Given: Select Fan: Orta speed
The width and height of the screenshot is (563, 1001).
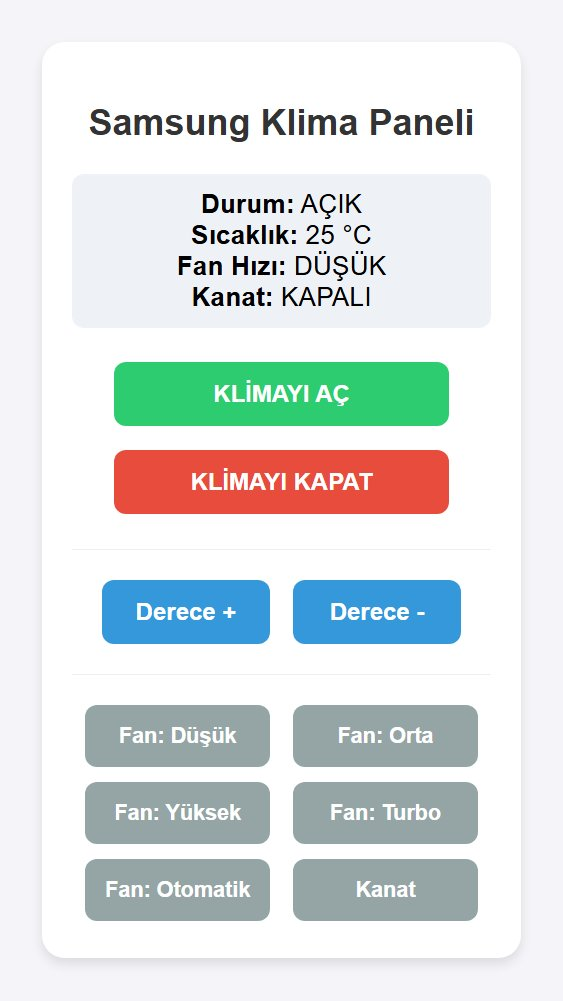Looking at the screenshot, I should 386,735.
